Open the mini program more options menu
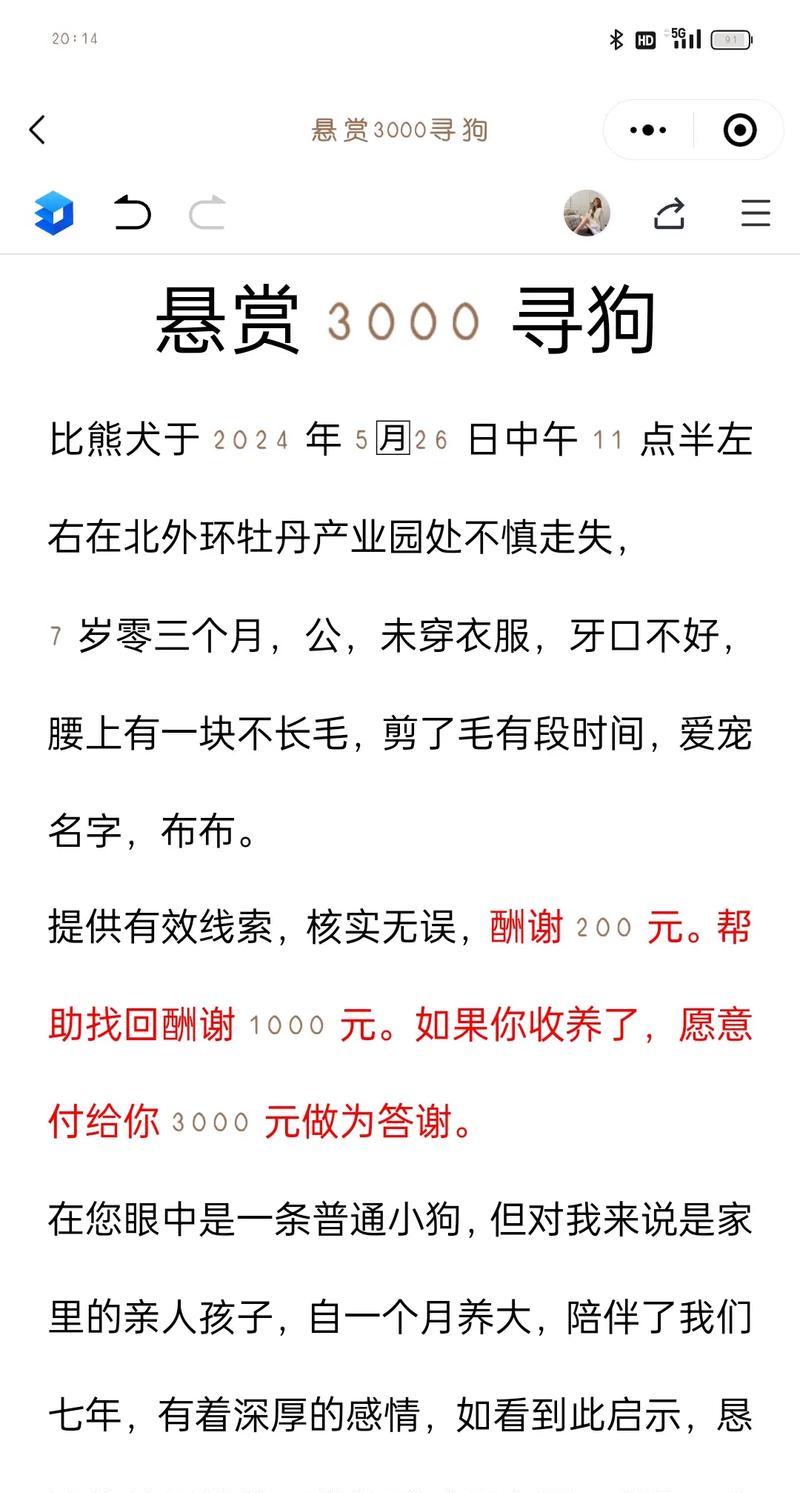 (648, 130)
